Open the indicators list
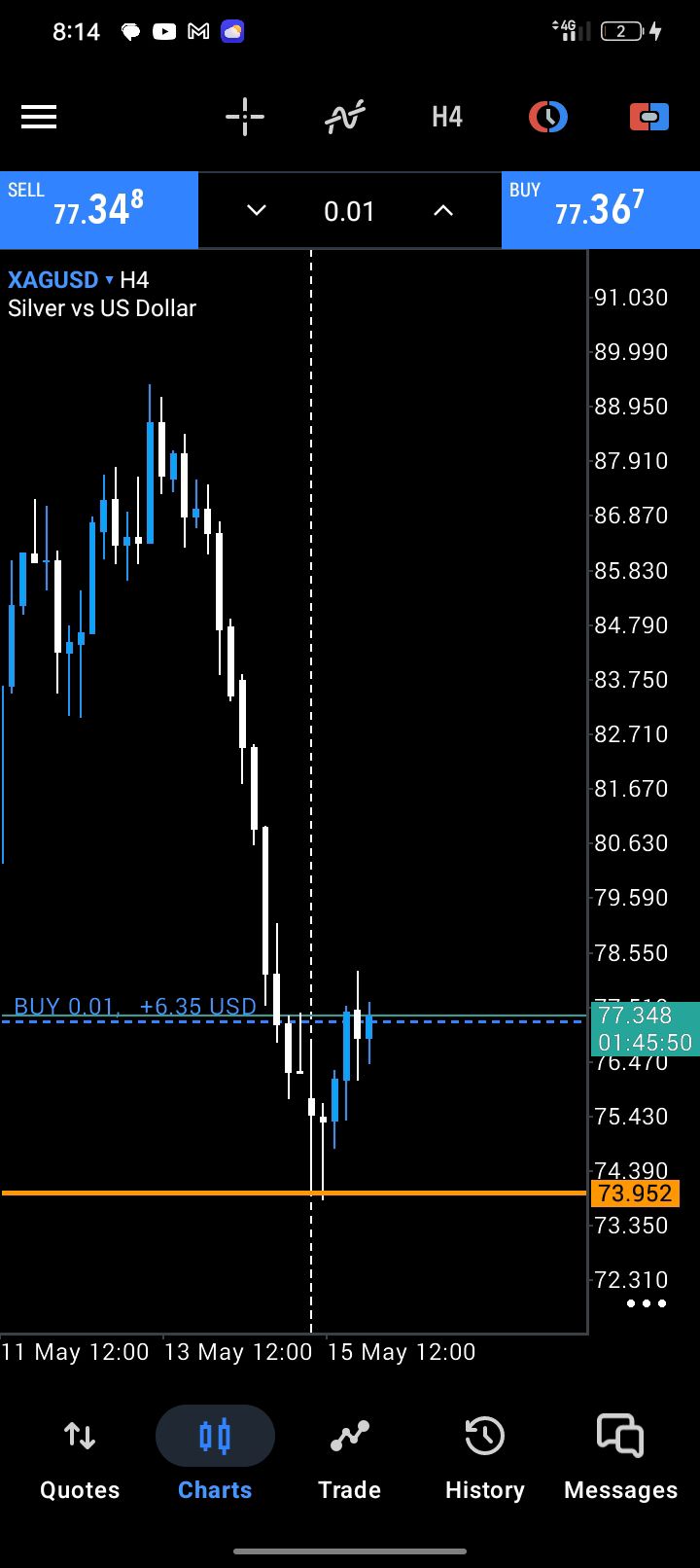 click(345, 118)
